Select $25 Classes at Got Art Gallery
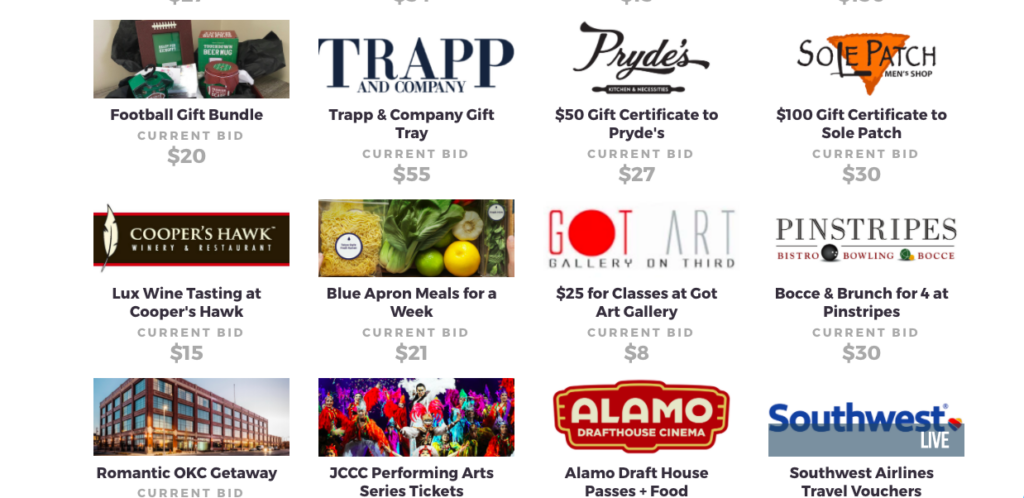The height and width of the screenshot is (498, 1024). pyautogui.click(x=636, y=302)
